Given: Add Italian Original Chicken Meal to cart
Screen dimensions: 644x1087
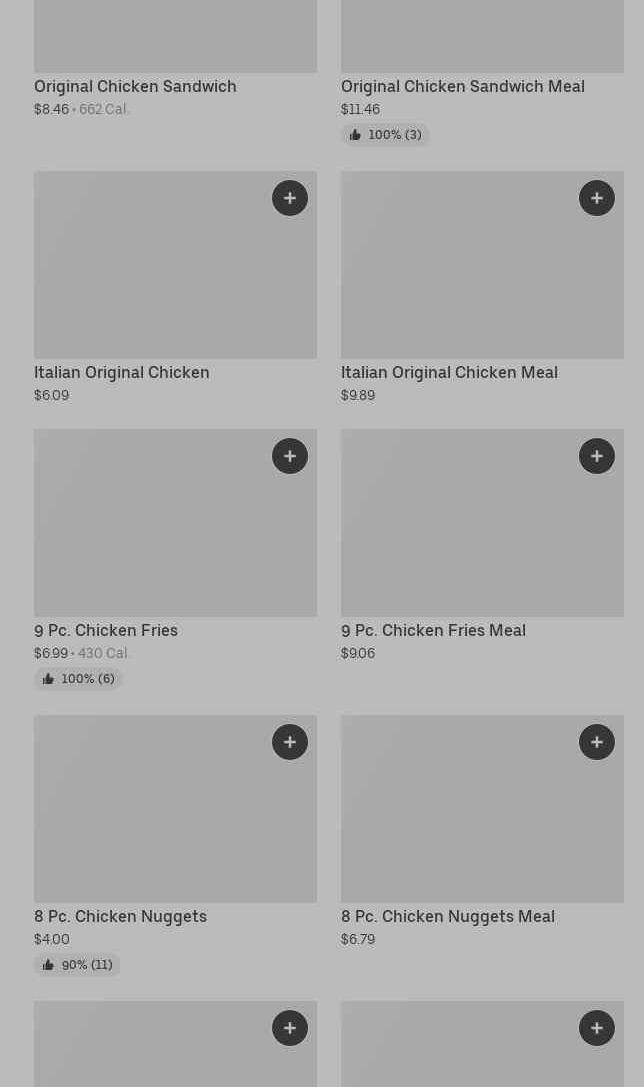Looking at the screenshot, I should click(x=597, y=198).
